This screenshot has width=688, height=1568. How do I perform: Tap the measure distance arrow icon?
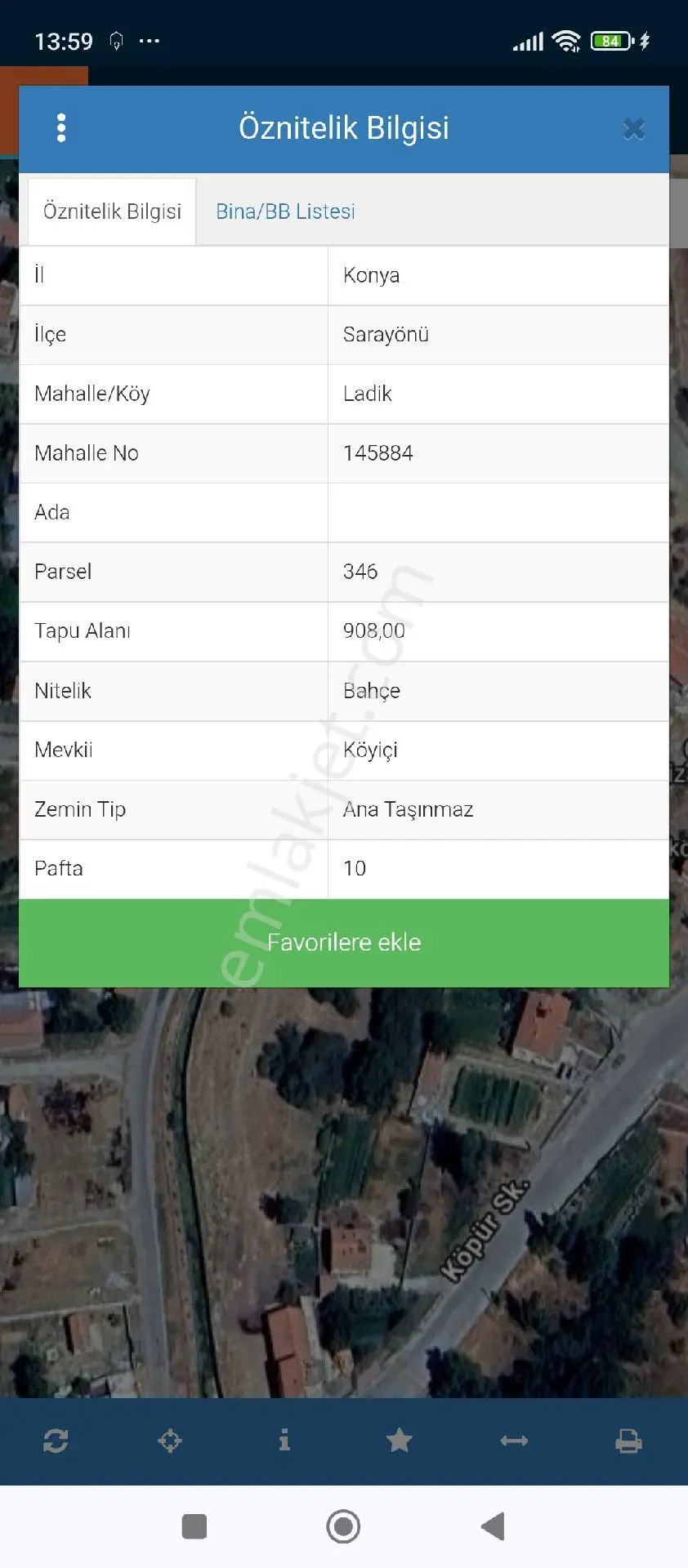(x=514, y=1441)
